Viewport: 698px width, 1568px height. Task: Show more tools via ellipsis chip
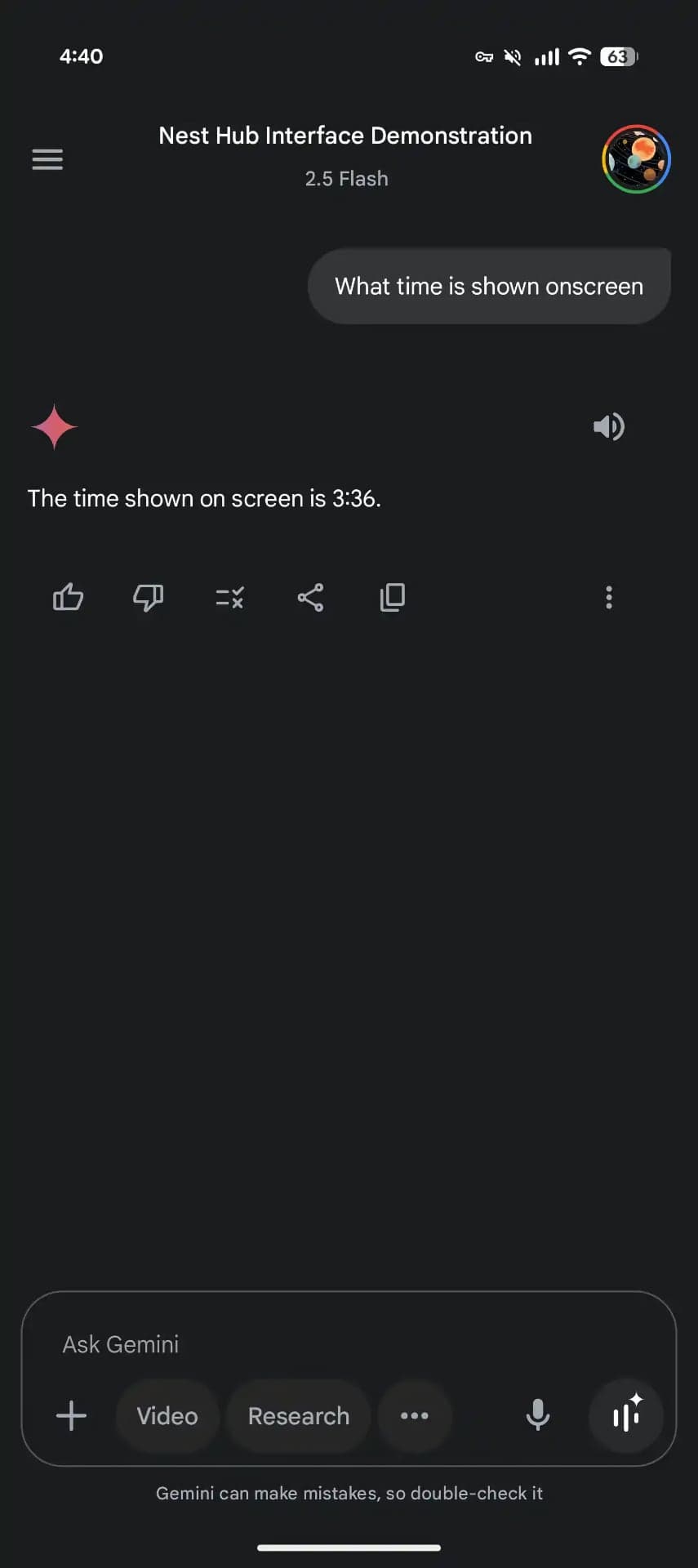coord(415,1415)
